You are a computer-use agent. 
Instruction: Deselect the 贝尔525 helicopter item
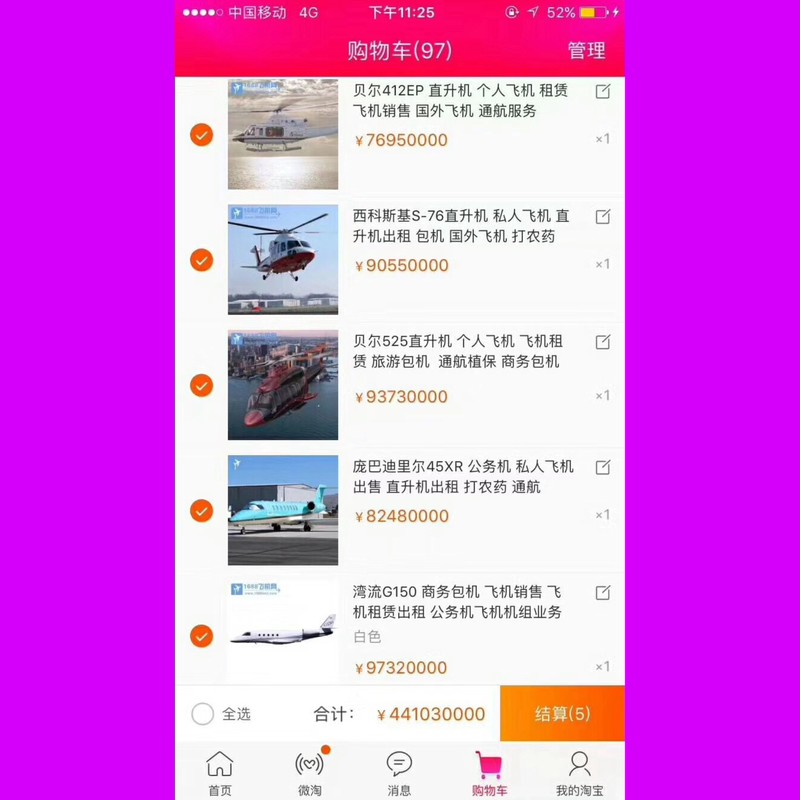point(202,385)
